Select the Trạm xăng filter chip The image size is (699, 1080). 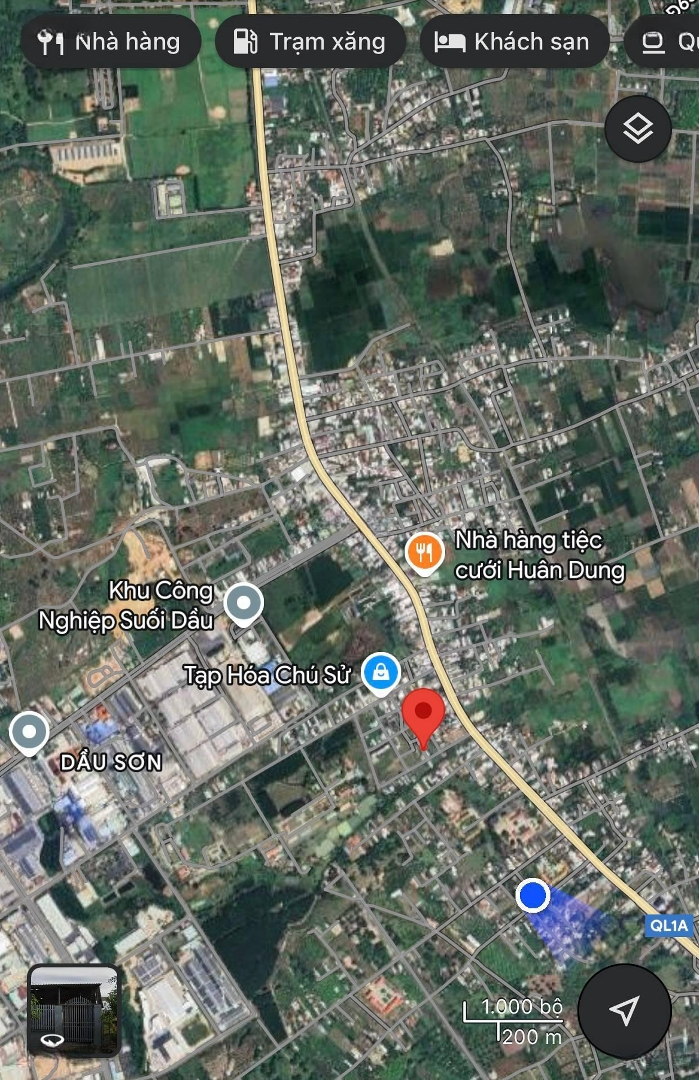310,42
